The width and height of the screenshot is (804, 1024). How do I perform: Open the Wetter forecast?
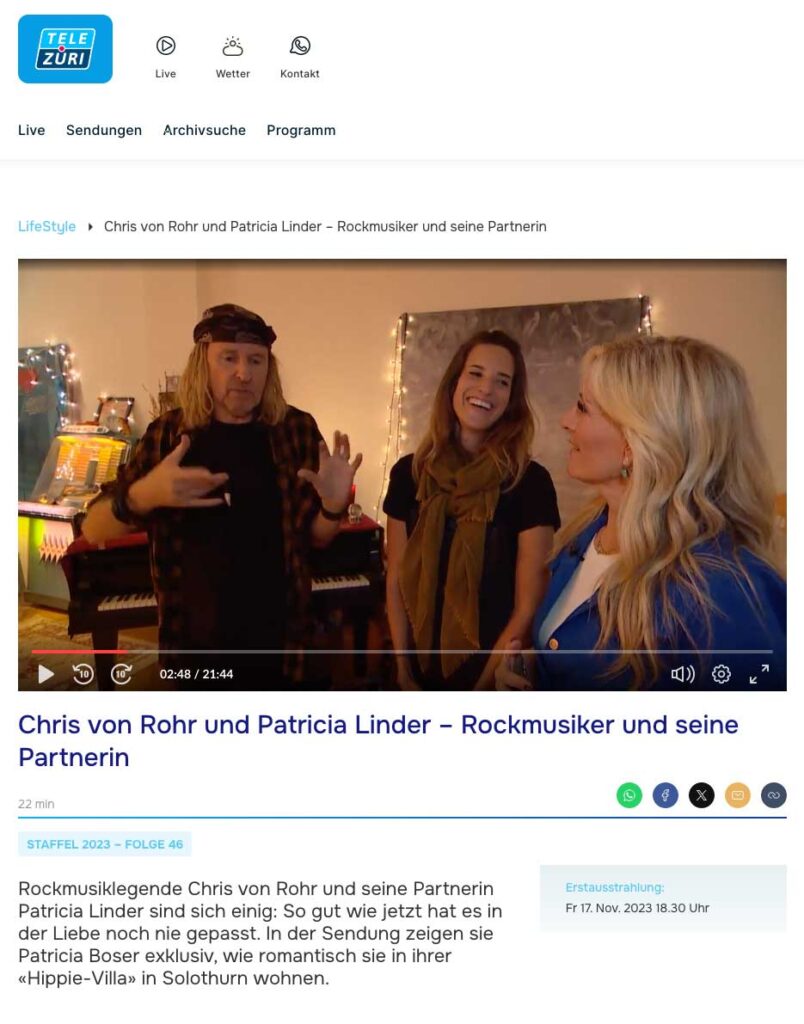pos(233,56)
